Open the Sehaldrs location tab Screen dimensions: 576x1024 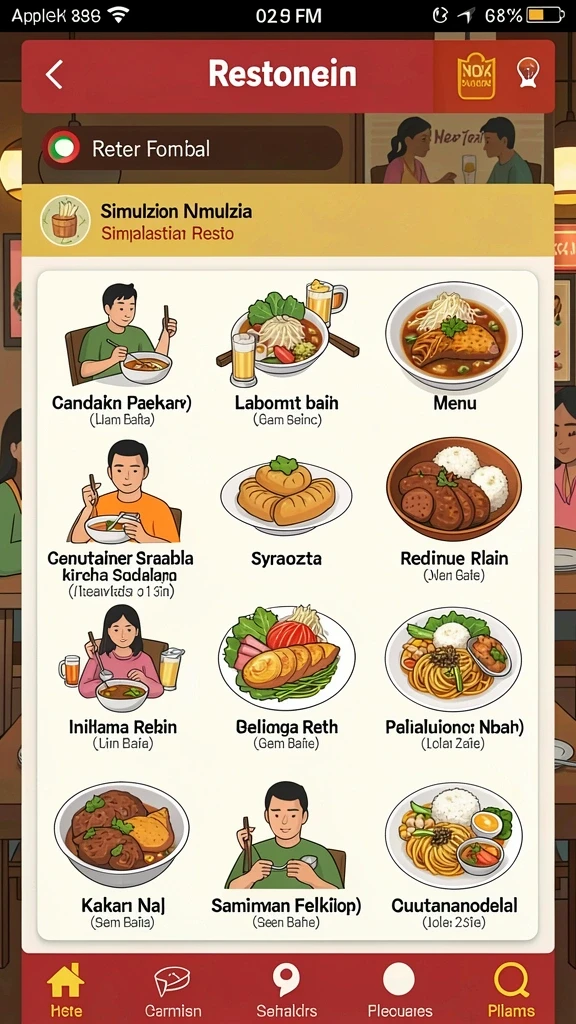click(286, 991)
